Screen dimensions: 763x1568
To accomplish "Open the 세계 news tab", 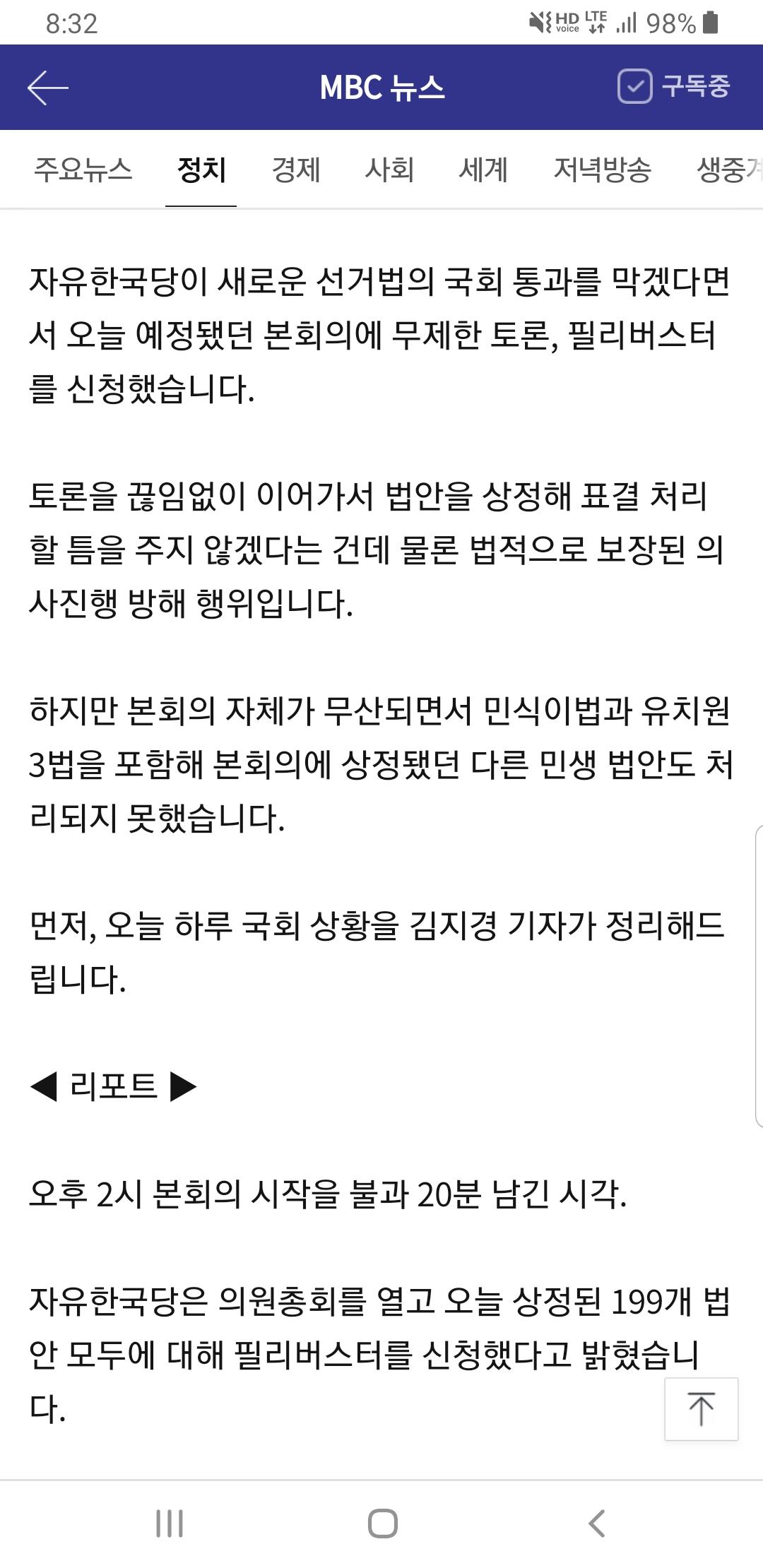I will coord(483,170).
